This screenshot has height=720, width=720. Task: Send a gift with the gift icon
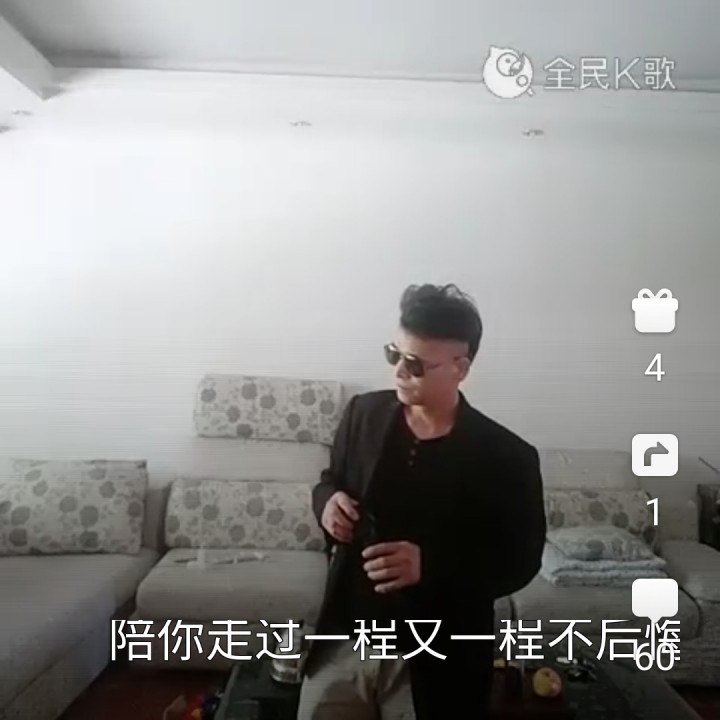tap(655, 310)
